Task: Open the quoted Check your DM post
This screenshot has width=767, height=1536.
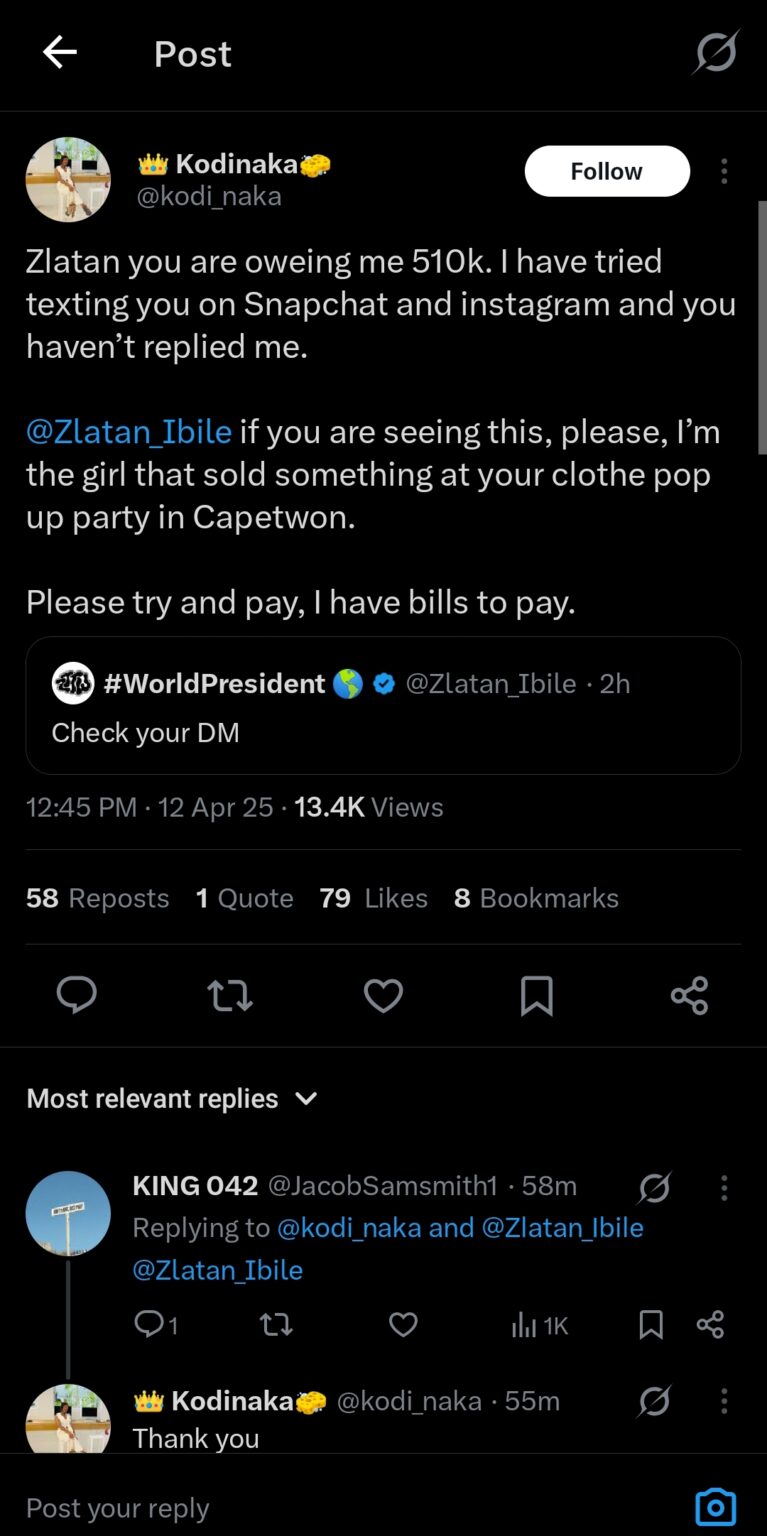Action: click(383, 706)
